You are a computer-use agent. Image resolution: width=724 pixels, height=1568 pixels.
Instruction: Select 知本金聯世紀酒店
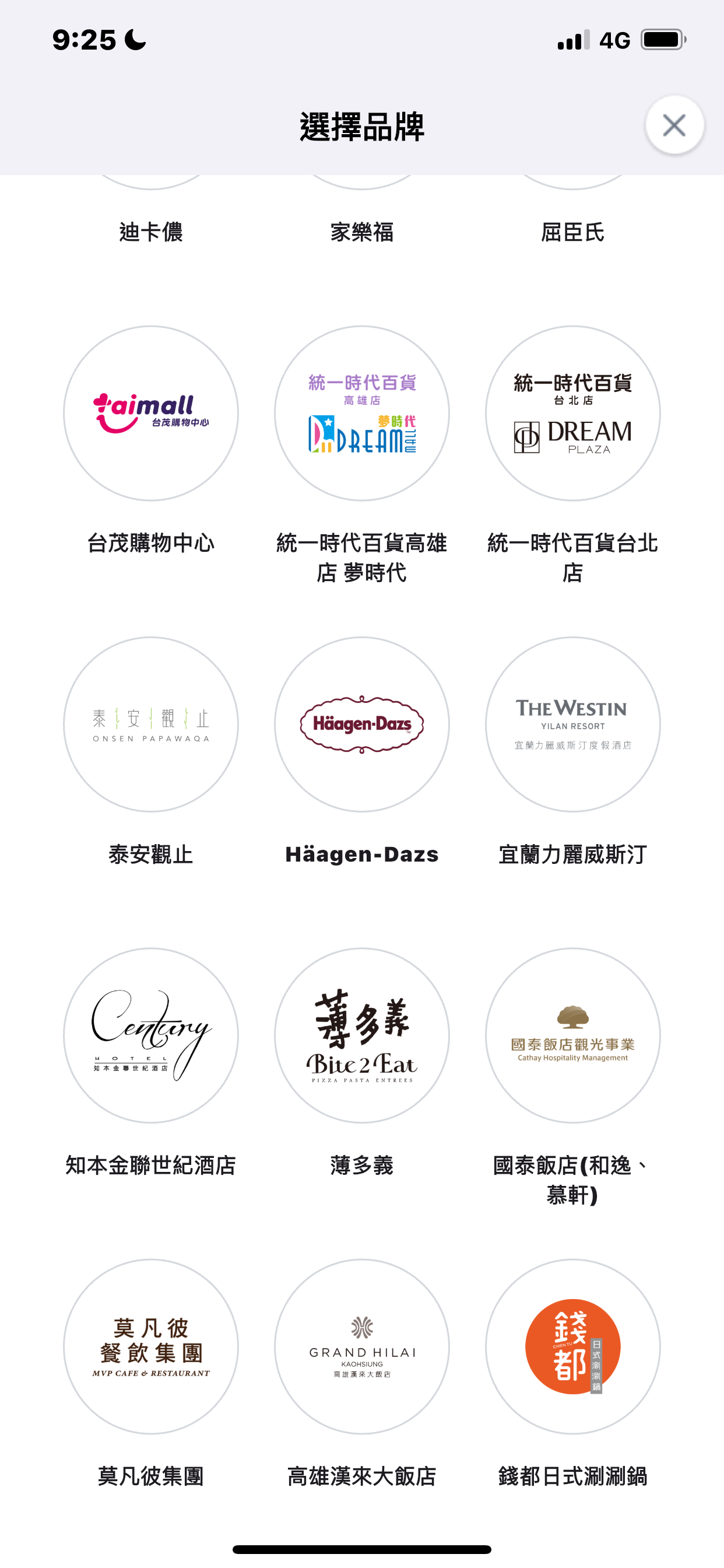coord(151,1035)
